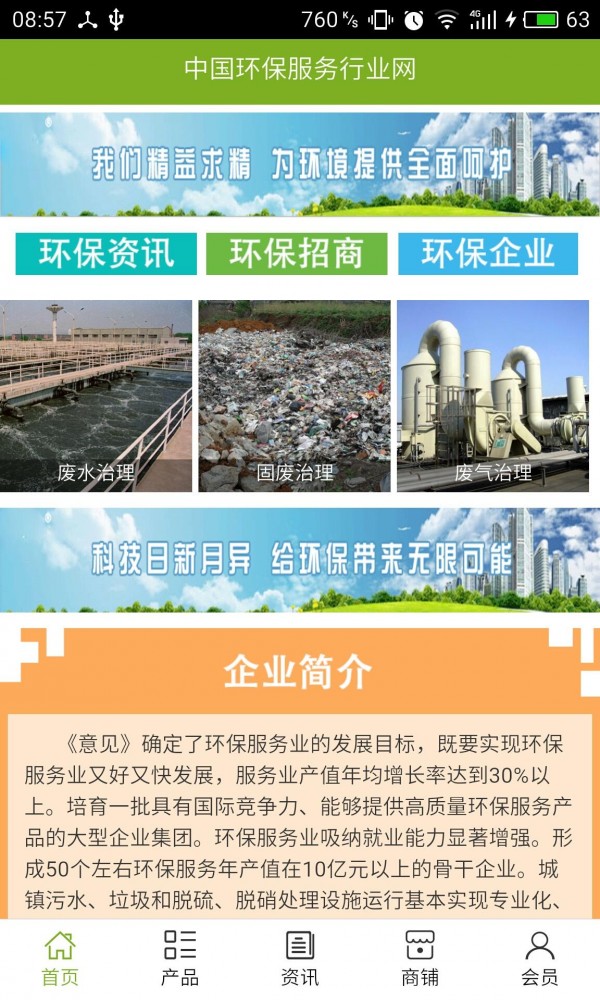The width and height of the screenshot is (600, 1000).
Task: Switch to the 会员 tab
Action: (540, 958)
